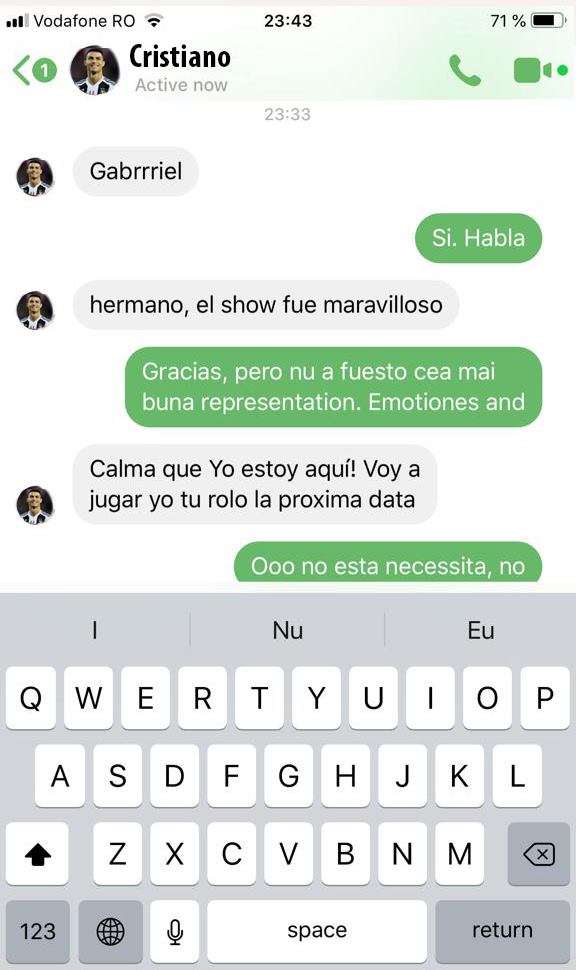Hit the backspace key
This screenshot has width=576, height=970.
(x=538, y=854)
